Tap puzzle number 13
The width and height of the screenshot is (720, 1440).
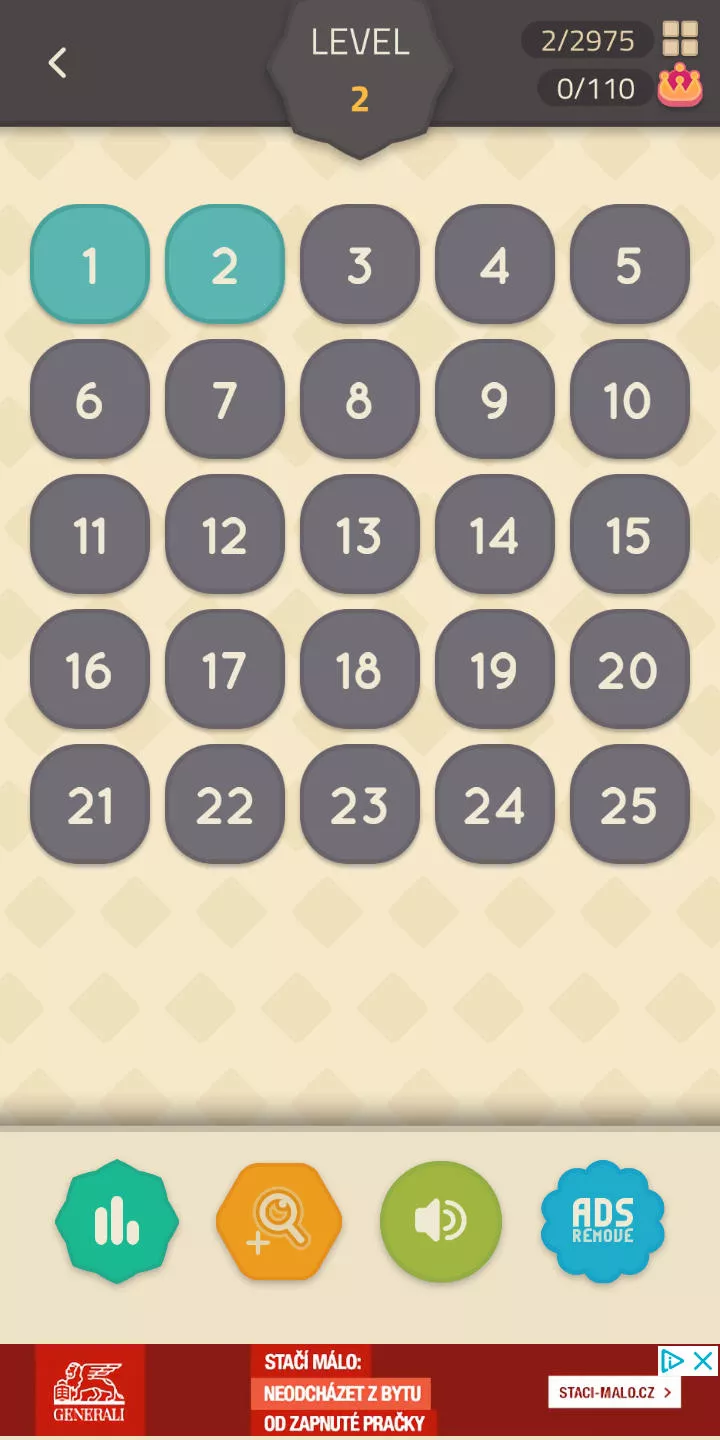(x=360, y=535)
